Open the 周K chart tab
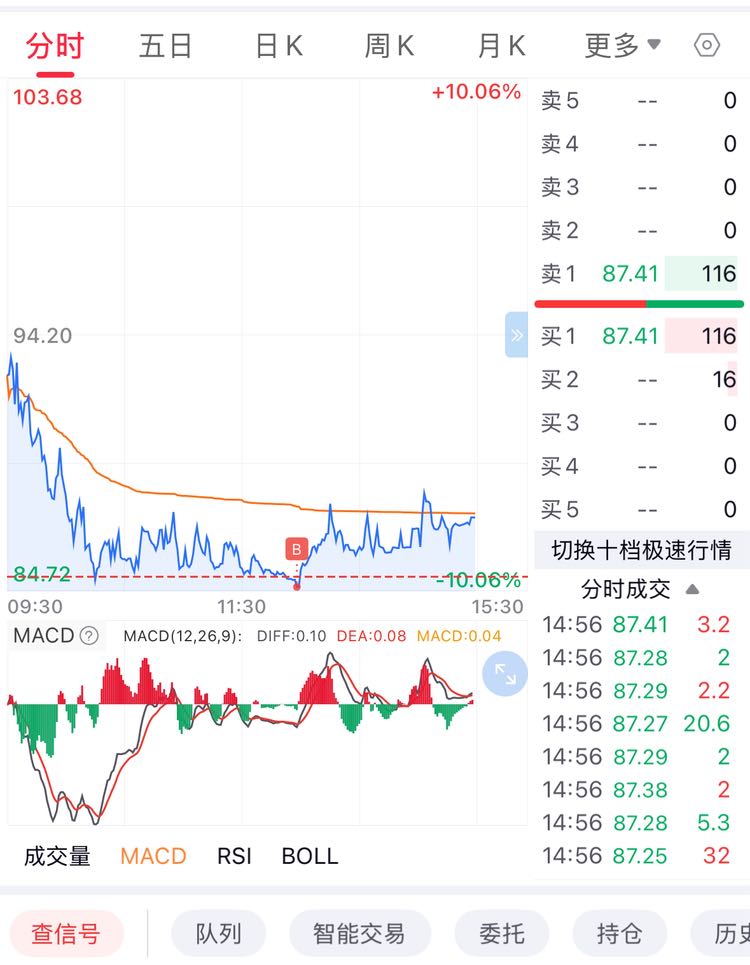The image size is (750, 965). tap(390, 46)
